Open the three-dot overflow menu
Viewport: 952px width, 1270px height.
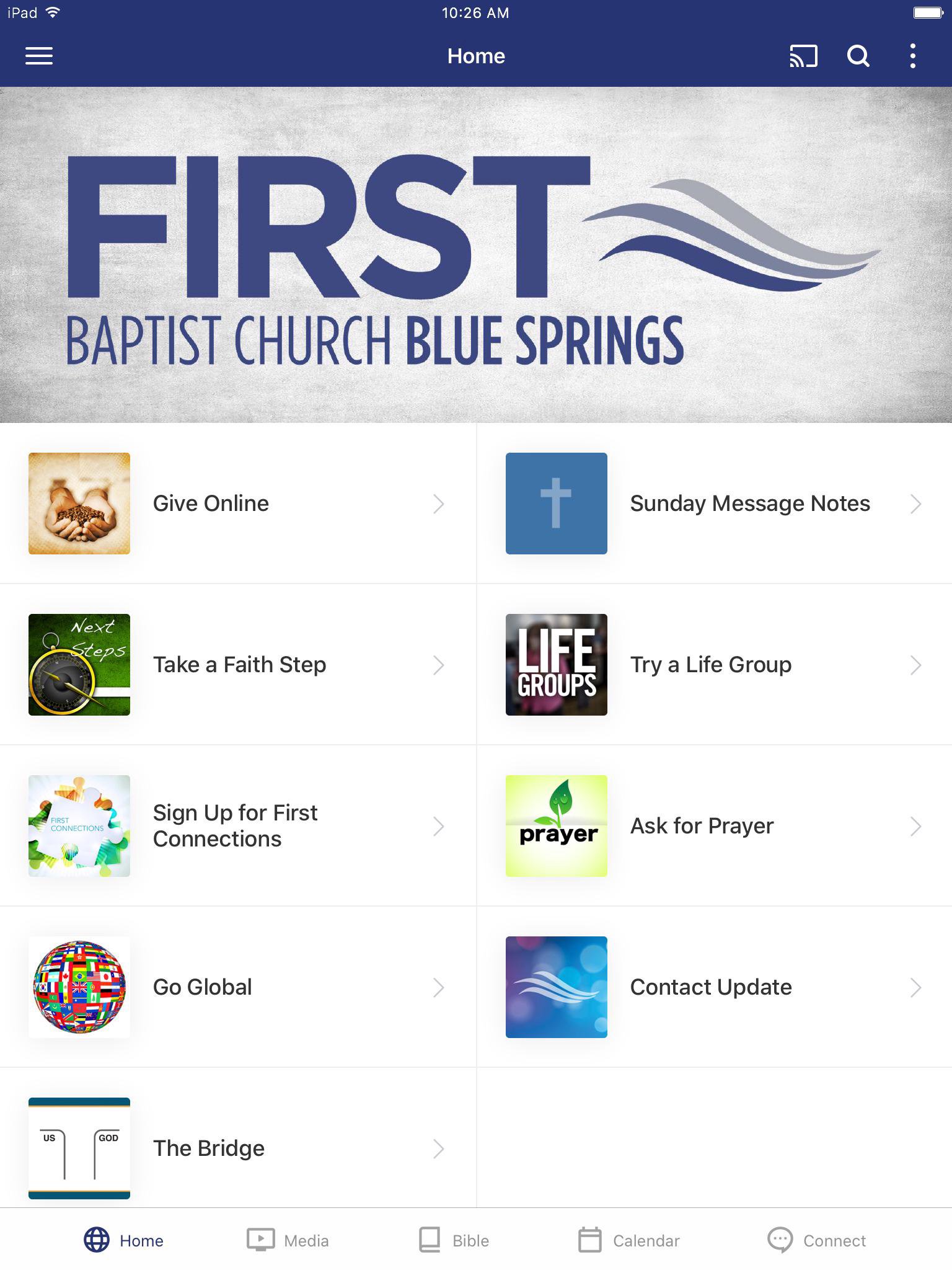[x=912, y=56]
